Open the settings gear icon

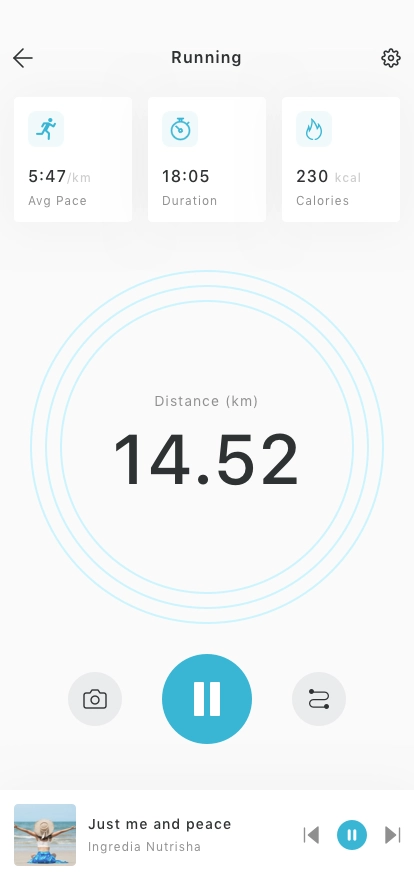[391, 58]
